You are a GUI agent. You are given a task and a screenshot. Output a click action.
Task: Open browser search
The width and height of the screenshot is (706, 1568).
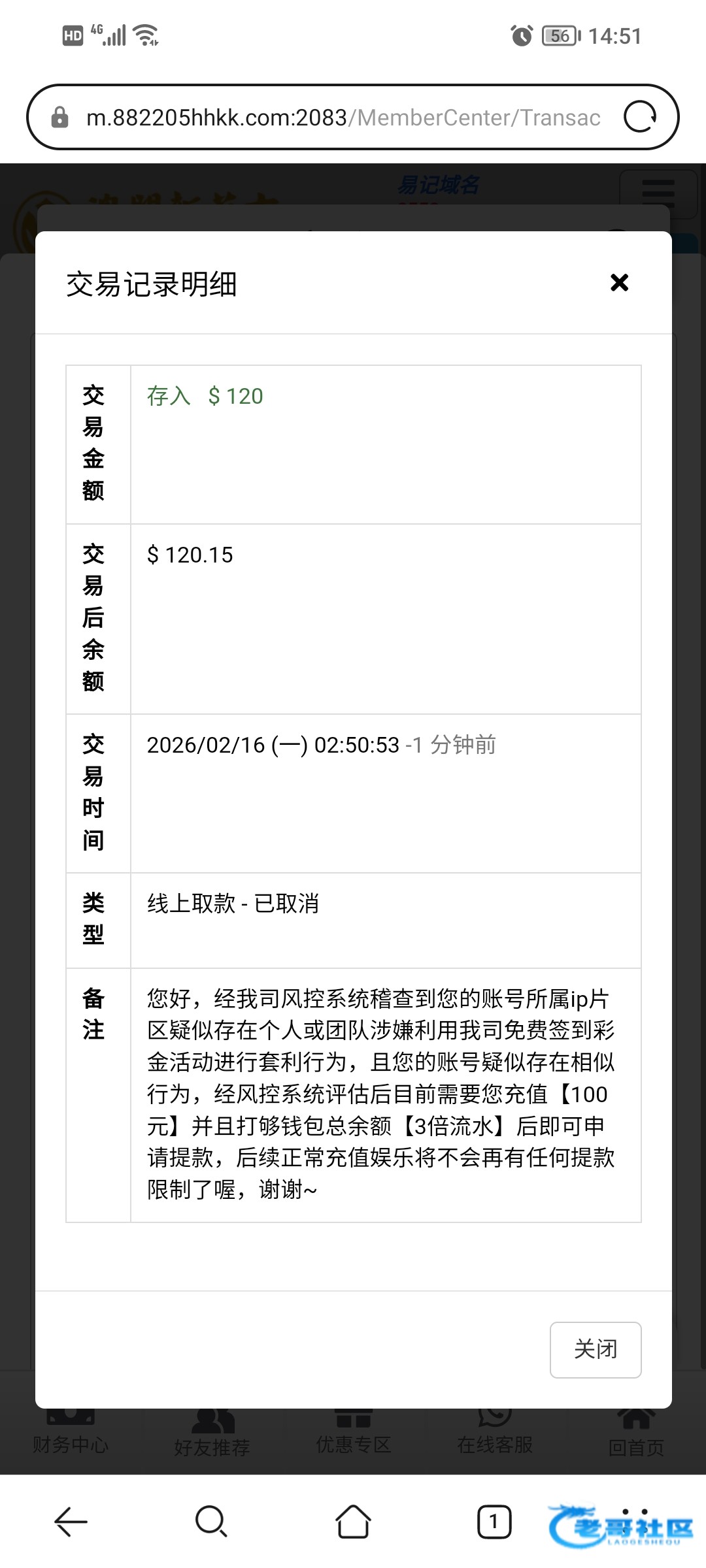tap(211, 1522)
